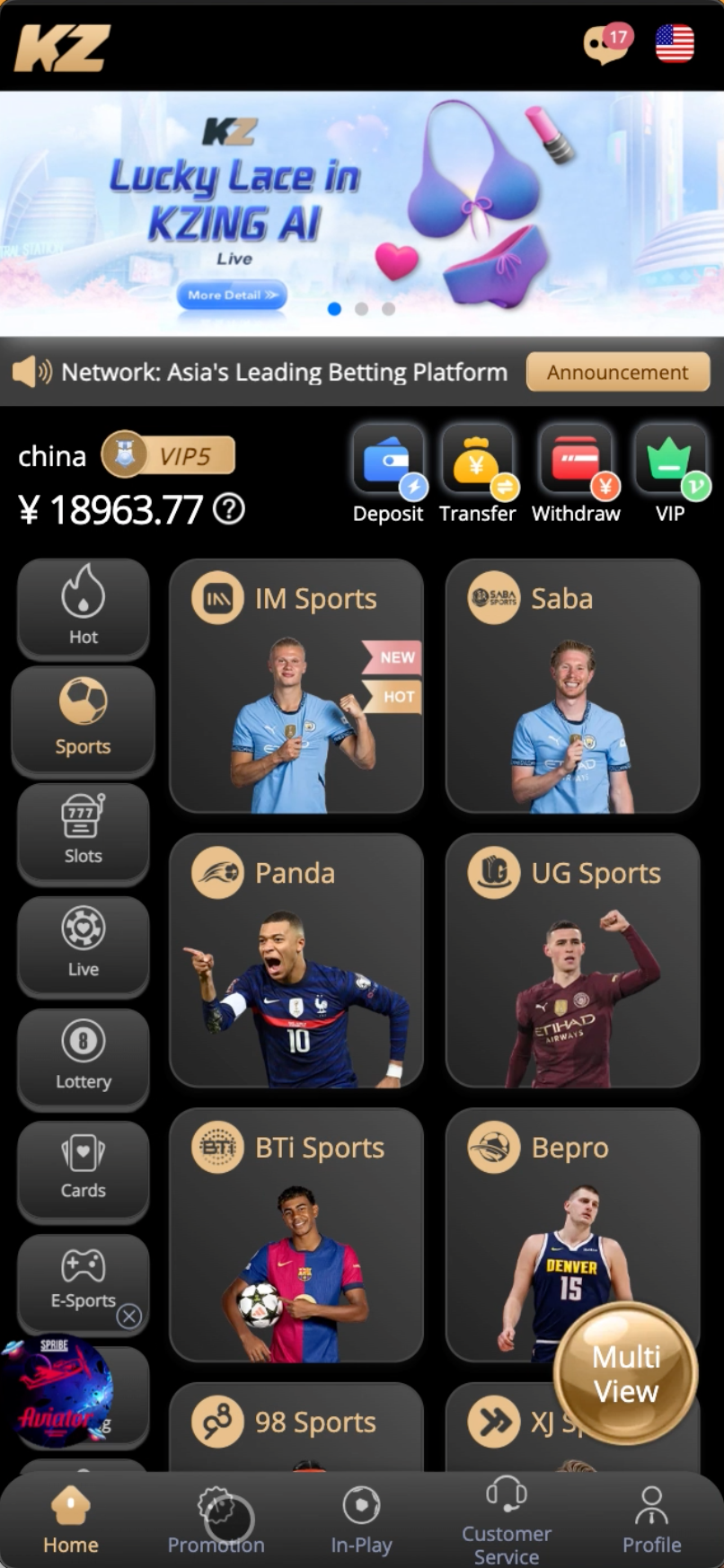This screenshot has width=724, height=1568.
Task: Dismiss the Aviator floating promo
Action: tap(129, 1316)
